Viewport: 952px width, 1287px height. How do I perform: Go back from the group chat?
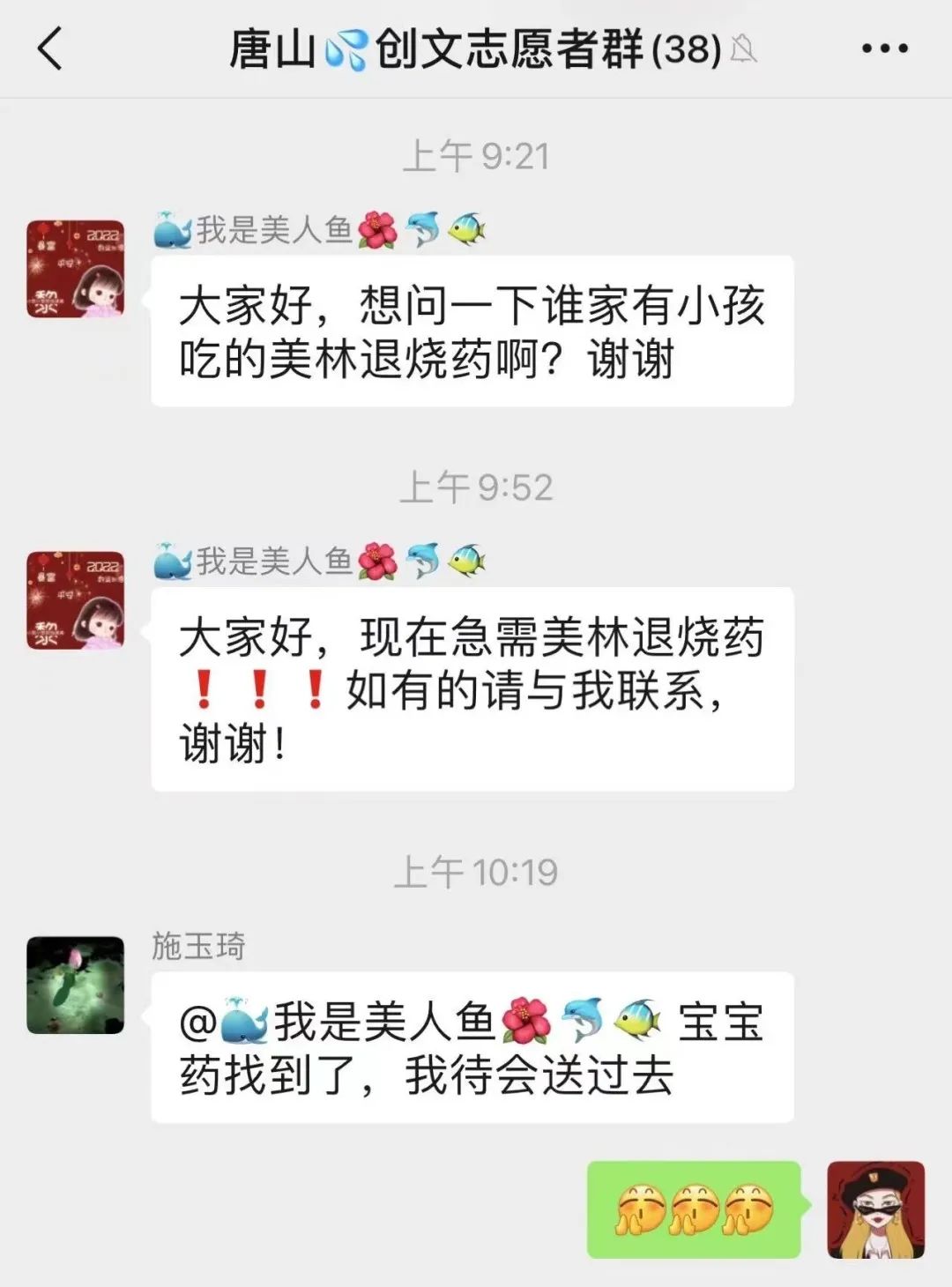(50, 48)
